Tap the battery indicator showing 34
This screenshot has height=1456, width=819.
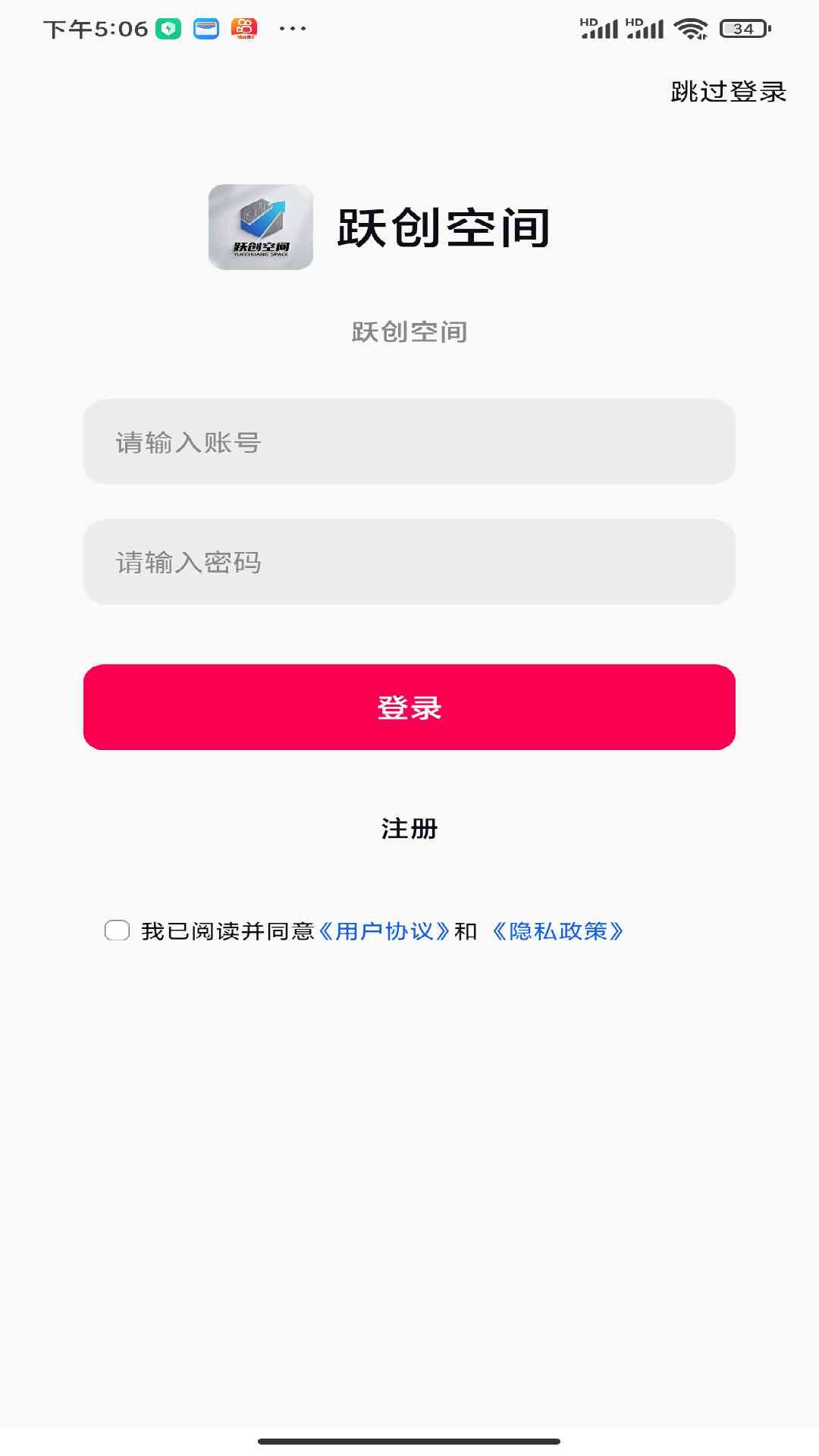tap(739, 29)
